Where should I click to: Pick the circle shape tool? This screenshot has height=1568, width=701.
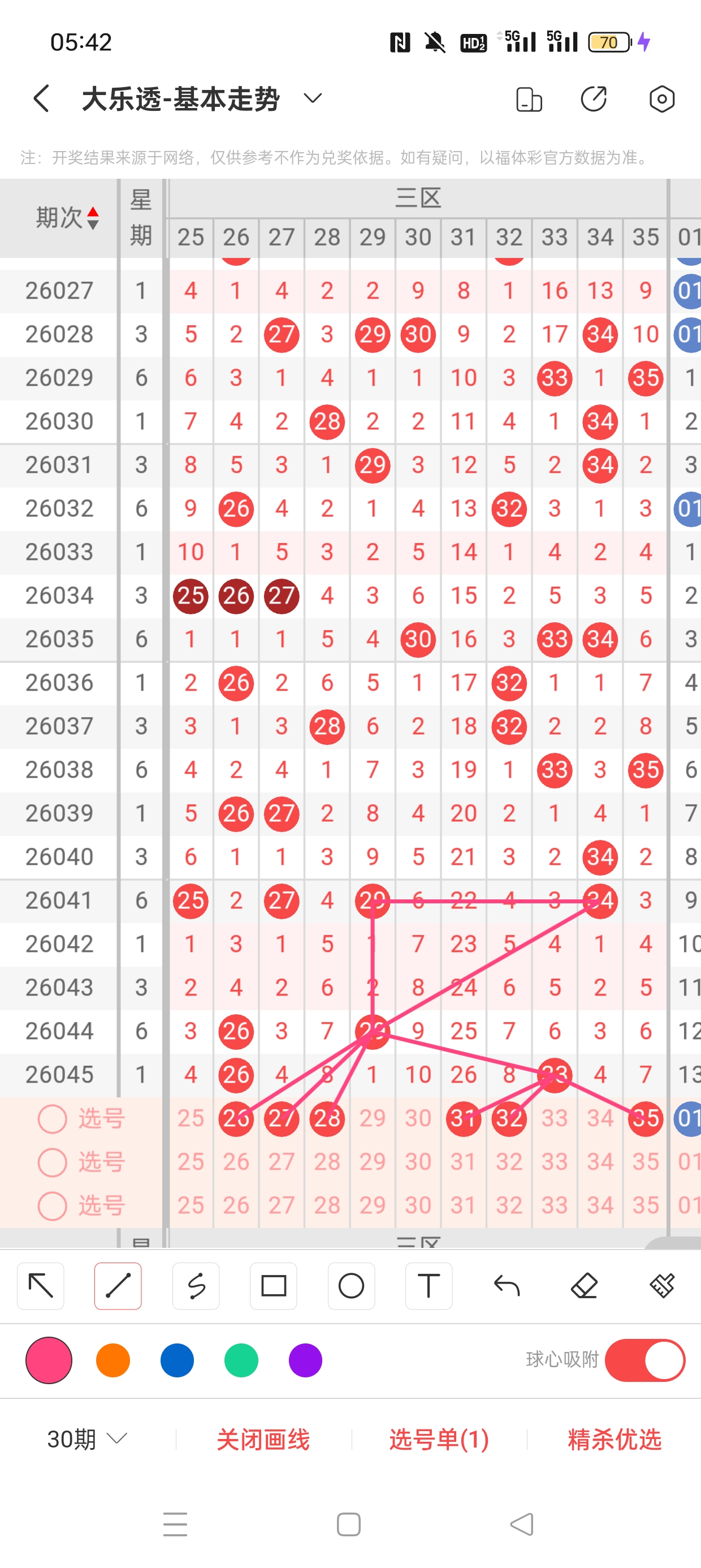(x=351, y=1286)
